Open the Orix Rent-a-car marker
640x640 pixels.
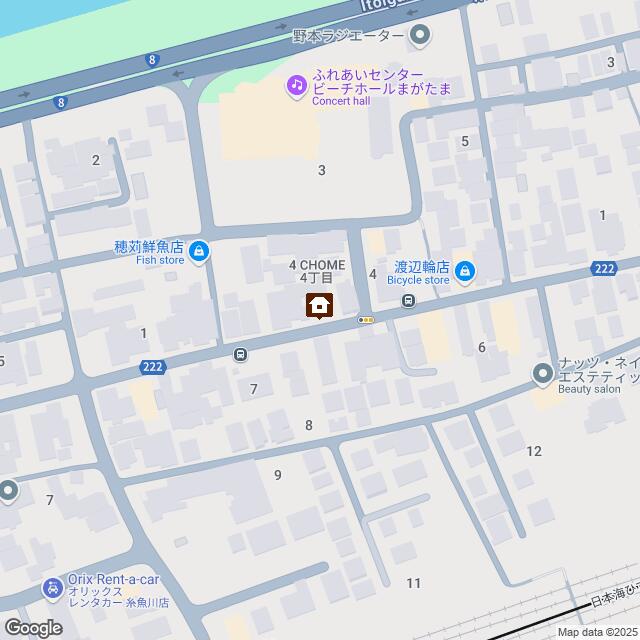pyautogui.click(x=51, y=590)
